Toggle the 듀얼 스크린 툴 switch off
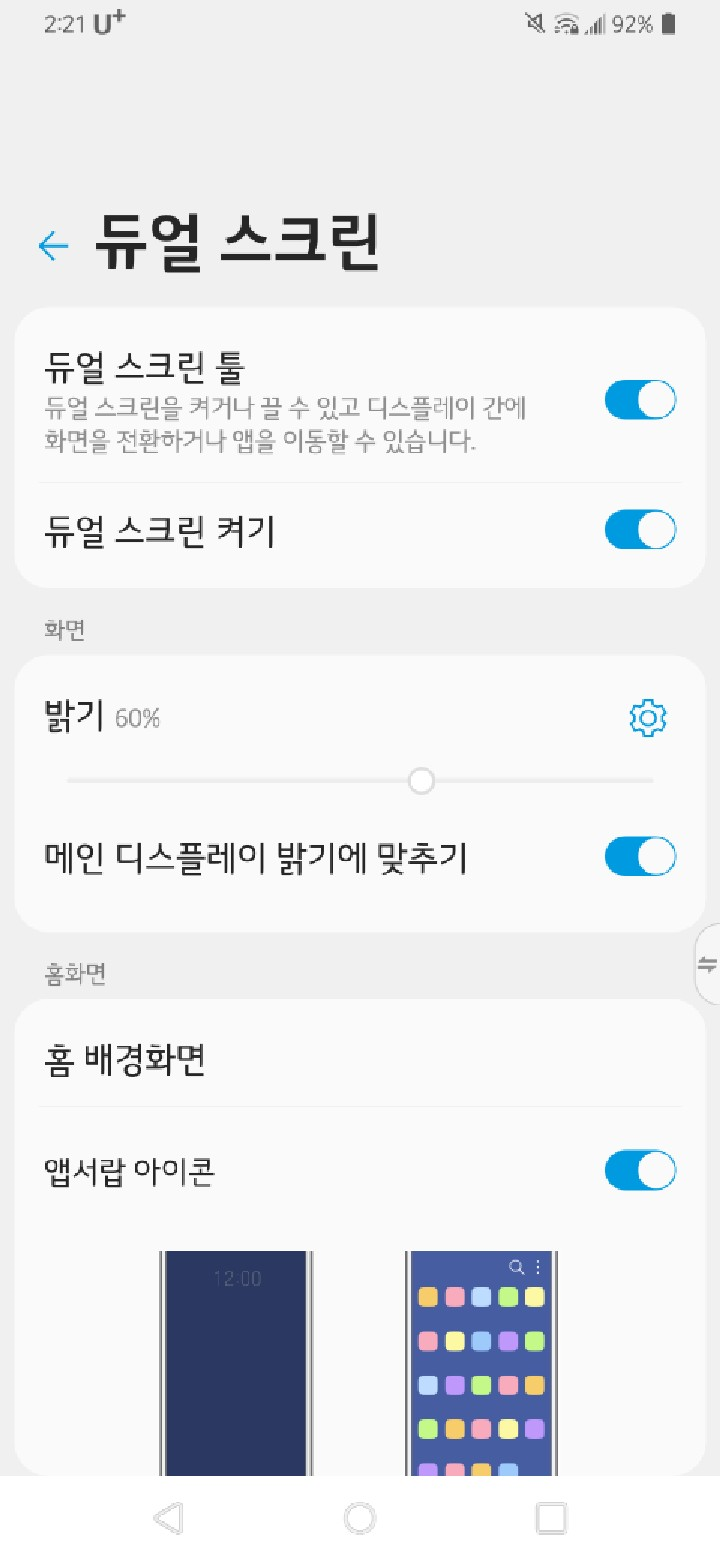This screenshot has height=1560, width=720. 640,400
